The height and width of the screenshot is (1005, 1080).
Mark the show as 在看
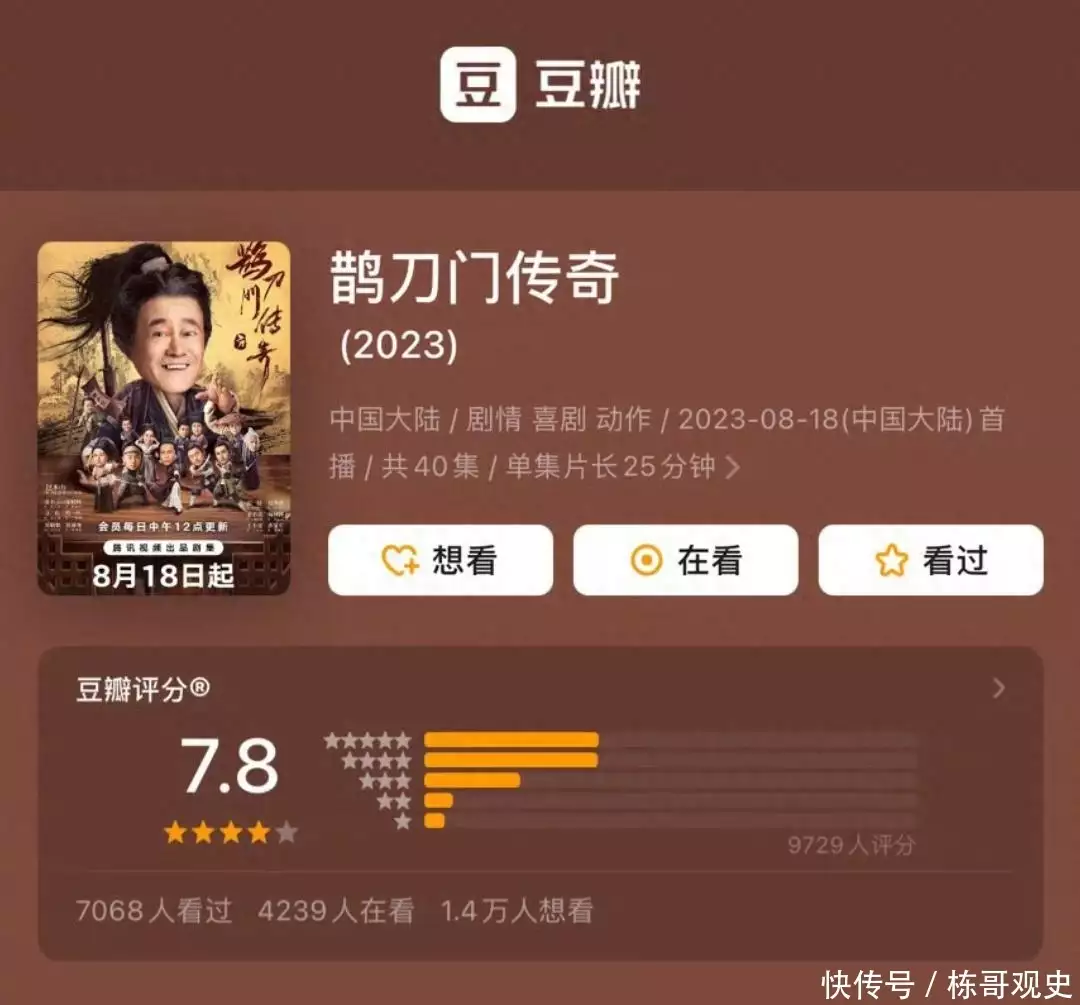[685, 561]
